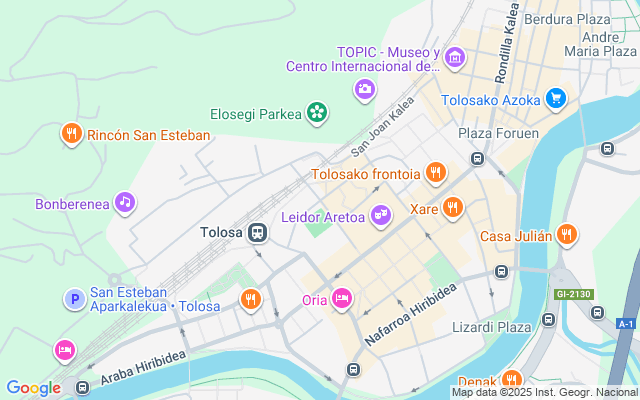
Task: Tap the Denak restaurant marker
Action: point(512,380)
